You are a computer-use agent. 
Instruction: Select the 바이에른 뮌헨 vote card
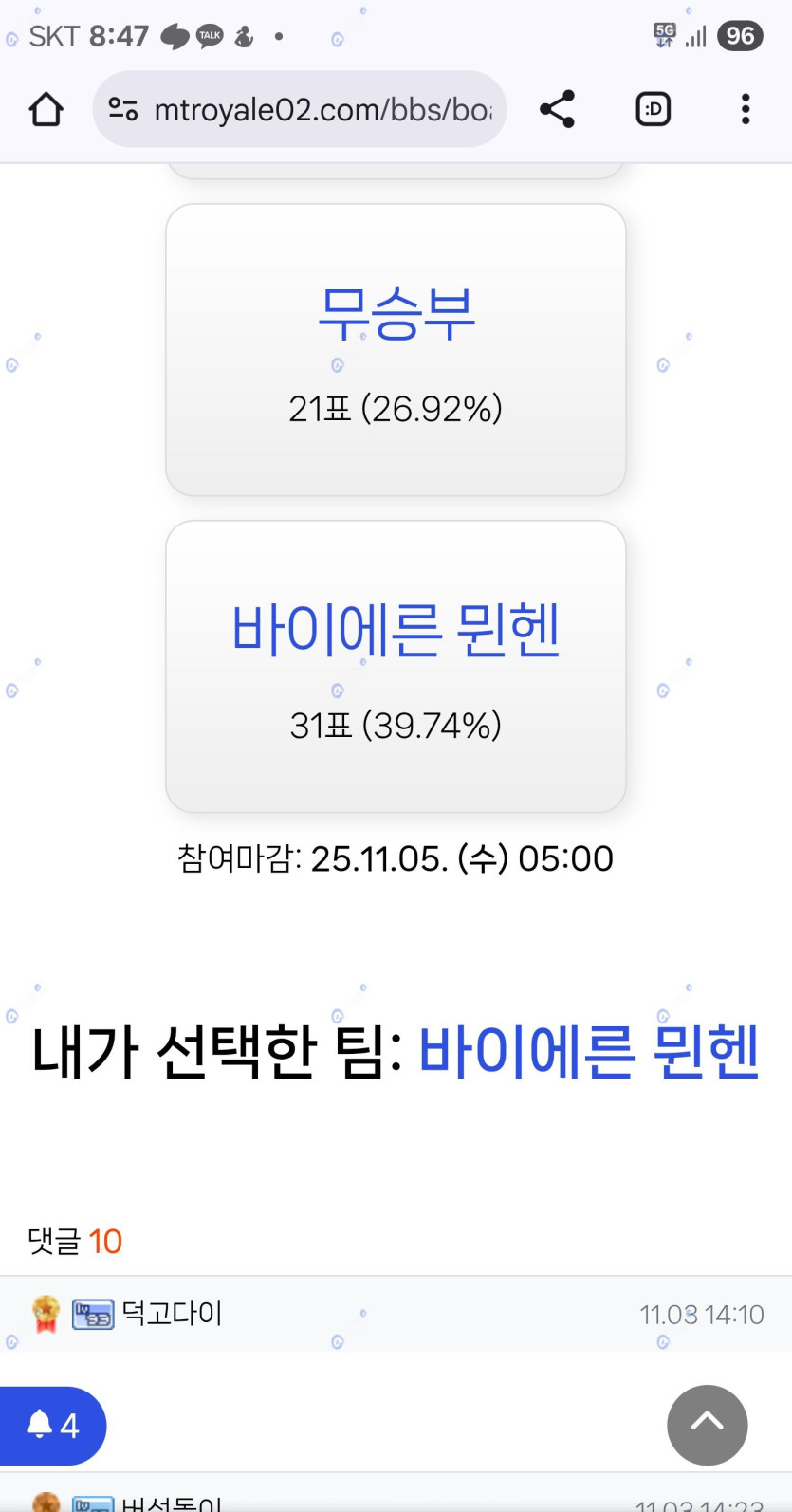(396, 666)
